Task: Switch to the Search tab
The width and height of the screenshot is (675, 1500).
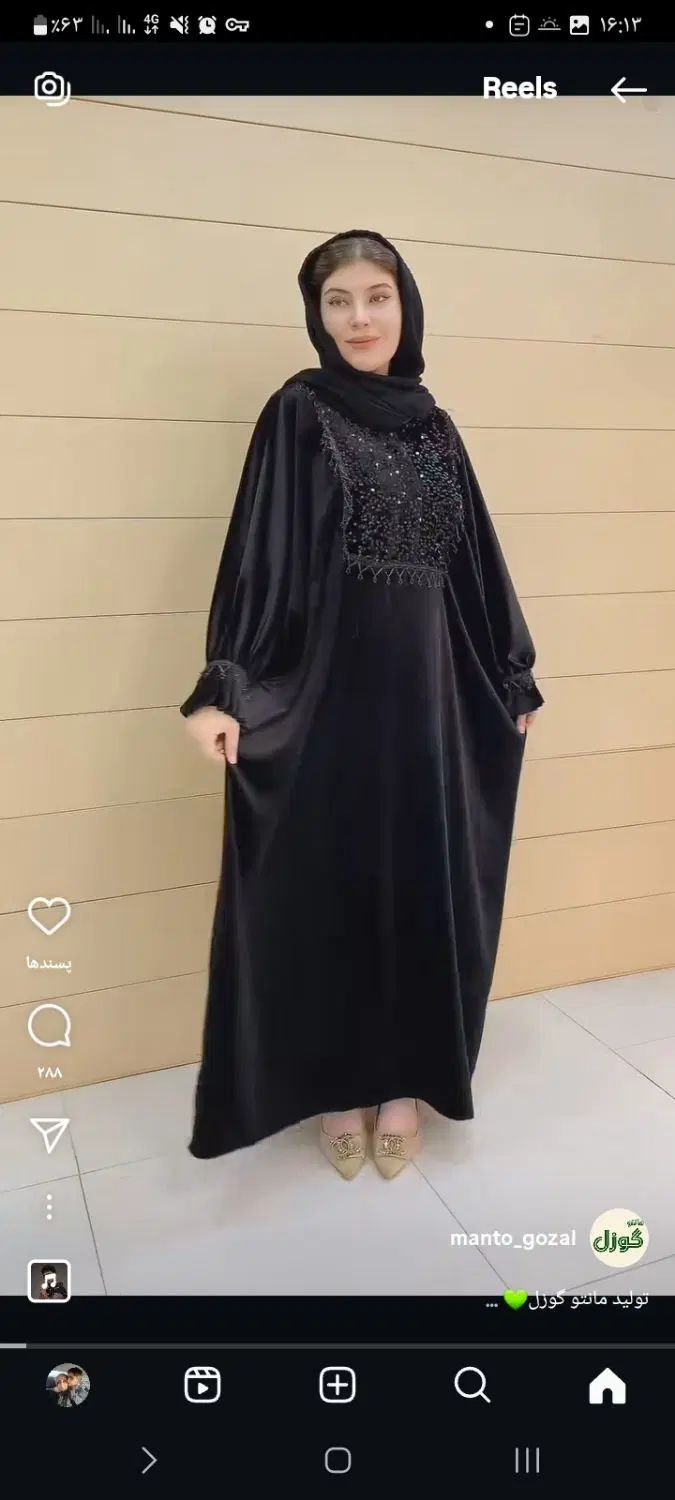Action: [472, 1386]
